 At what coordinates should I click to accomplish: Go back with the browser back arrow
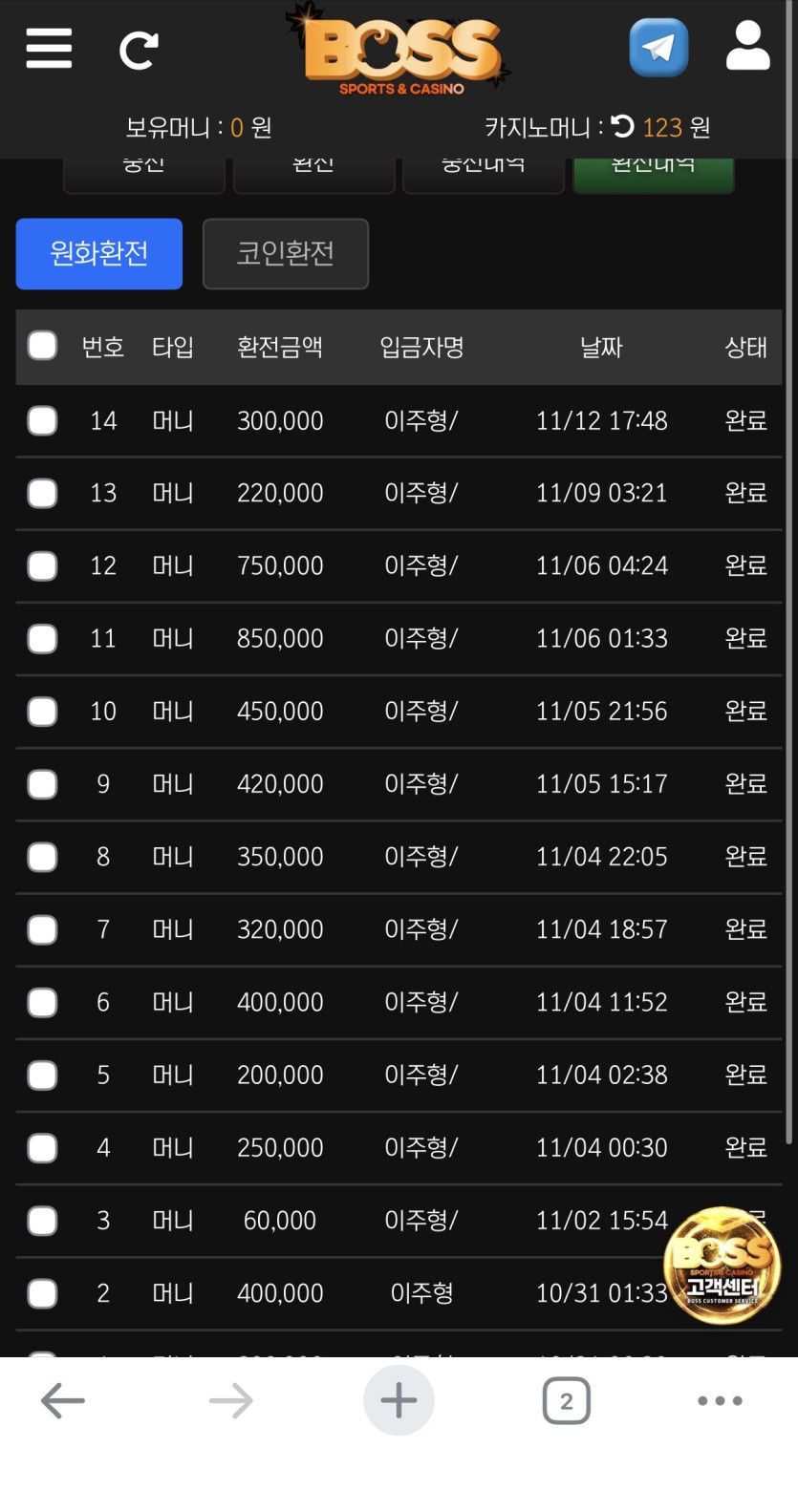(63, 1401)
